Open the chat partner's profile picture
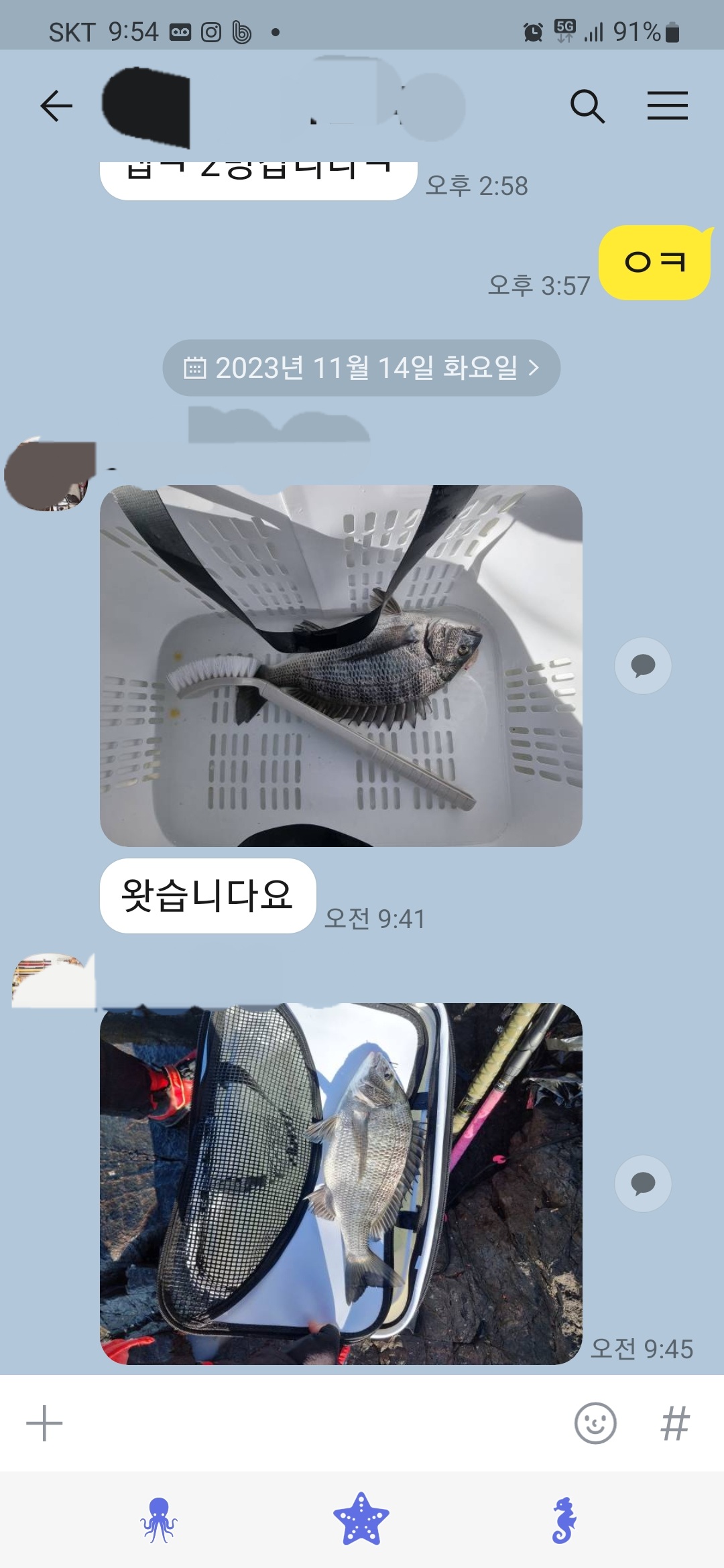 point(146,107)
